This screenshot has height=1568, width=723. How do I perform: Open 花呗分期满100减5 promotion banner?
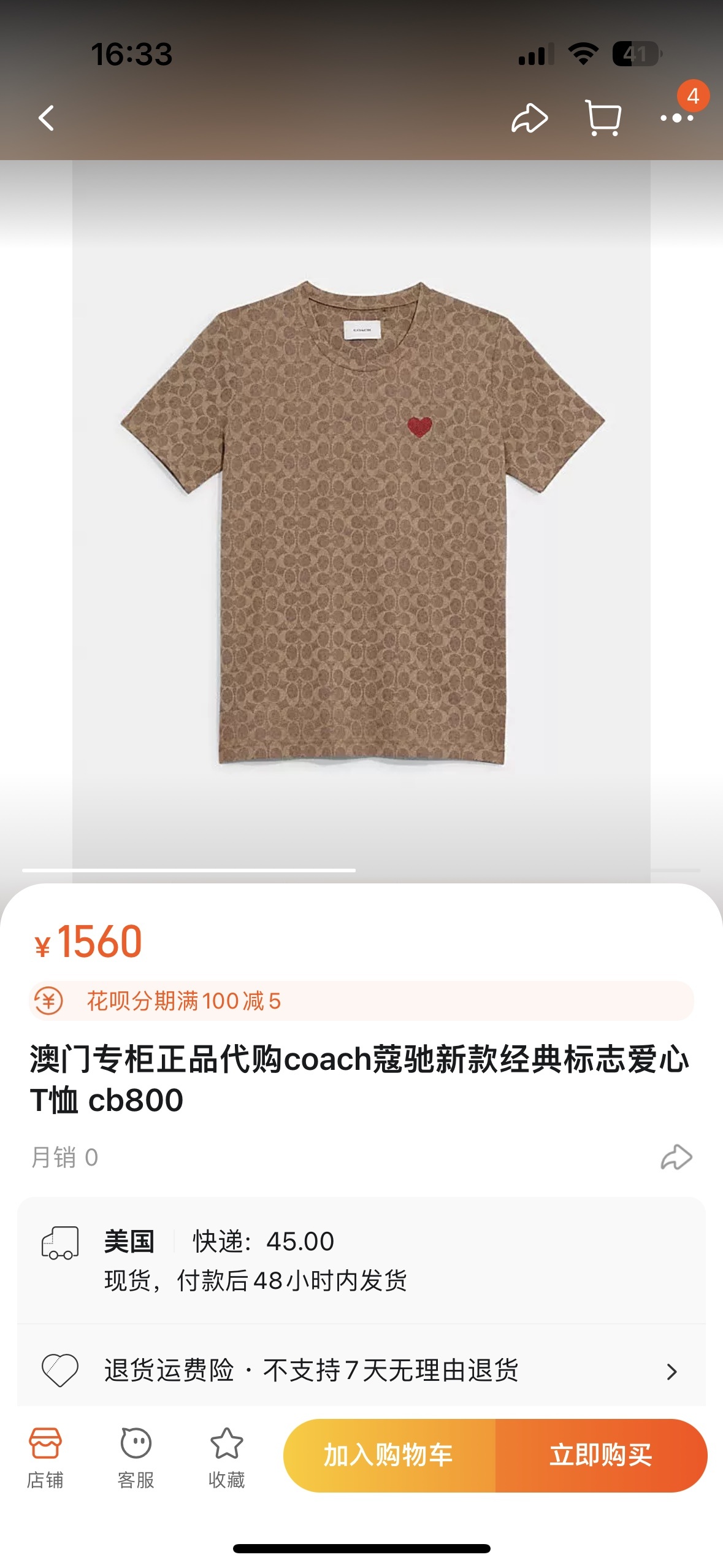[x=361, y=1001]
